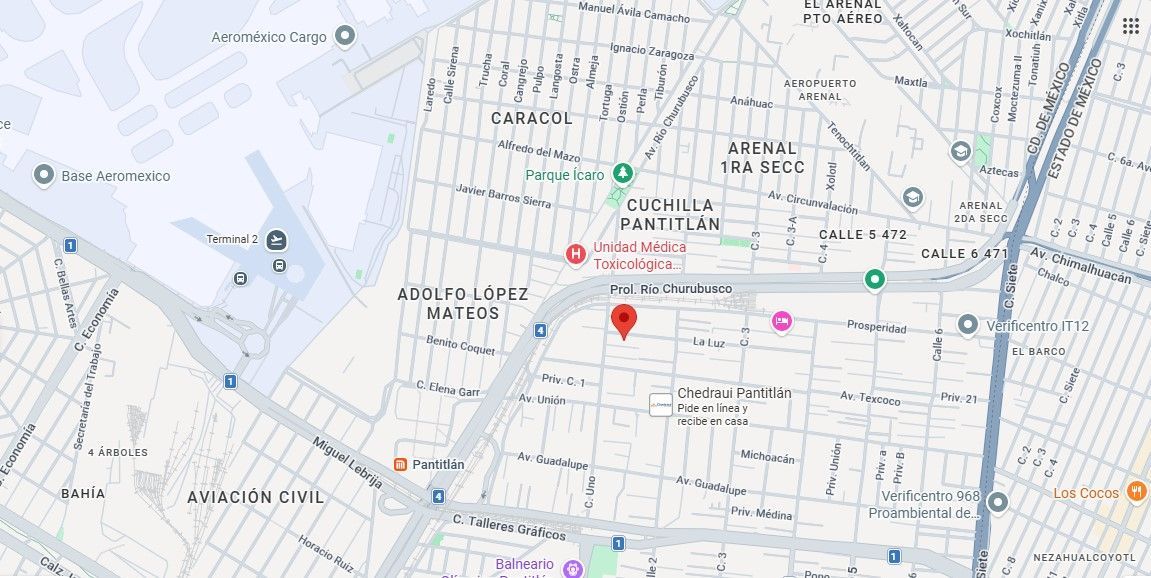Tap the Los Cocos restaurant marker
The width and height of the screenshot is (1151, 578).
click(x=1136, y=492)
